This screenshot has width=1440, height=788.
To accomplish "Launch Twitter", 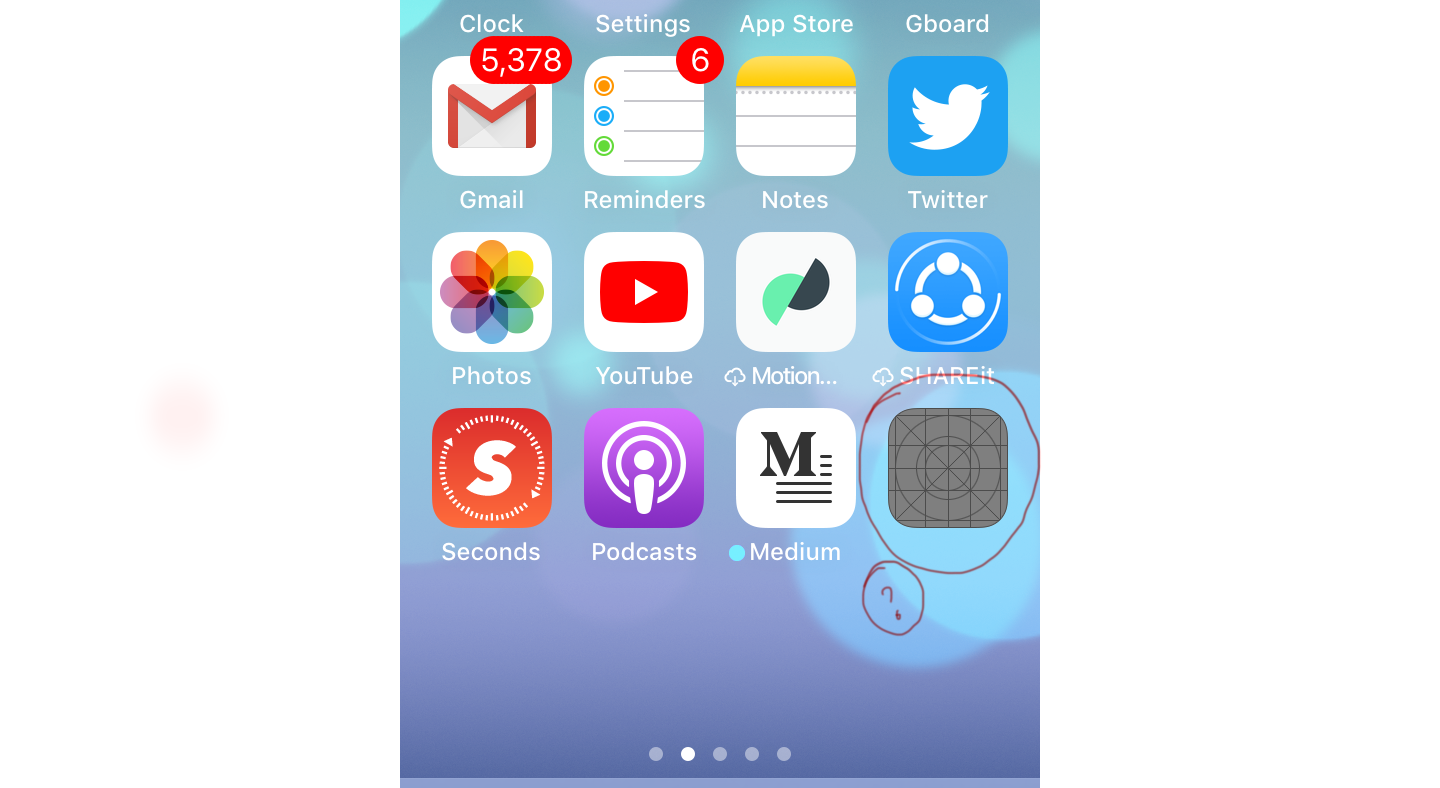I will (948, 116).
